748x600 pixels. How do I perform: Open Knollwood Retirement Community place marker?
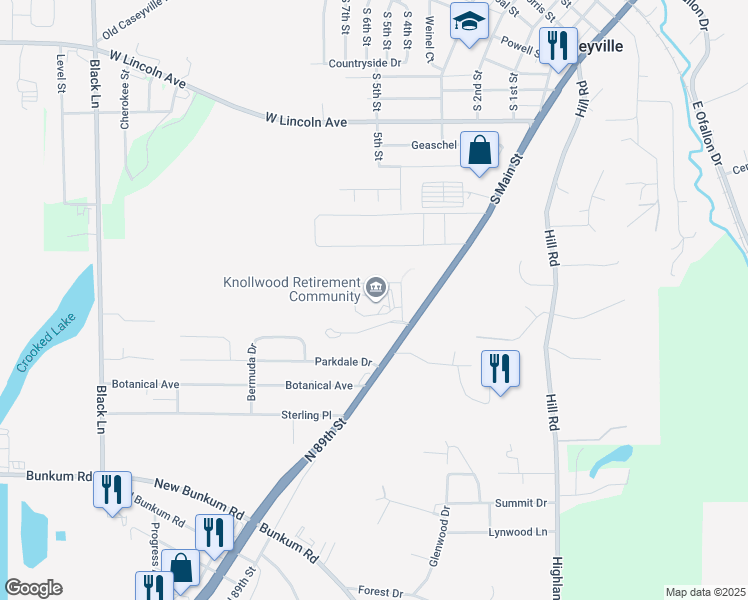pyautogui.click(x=376, y=289)
